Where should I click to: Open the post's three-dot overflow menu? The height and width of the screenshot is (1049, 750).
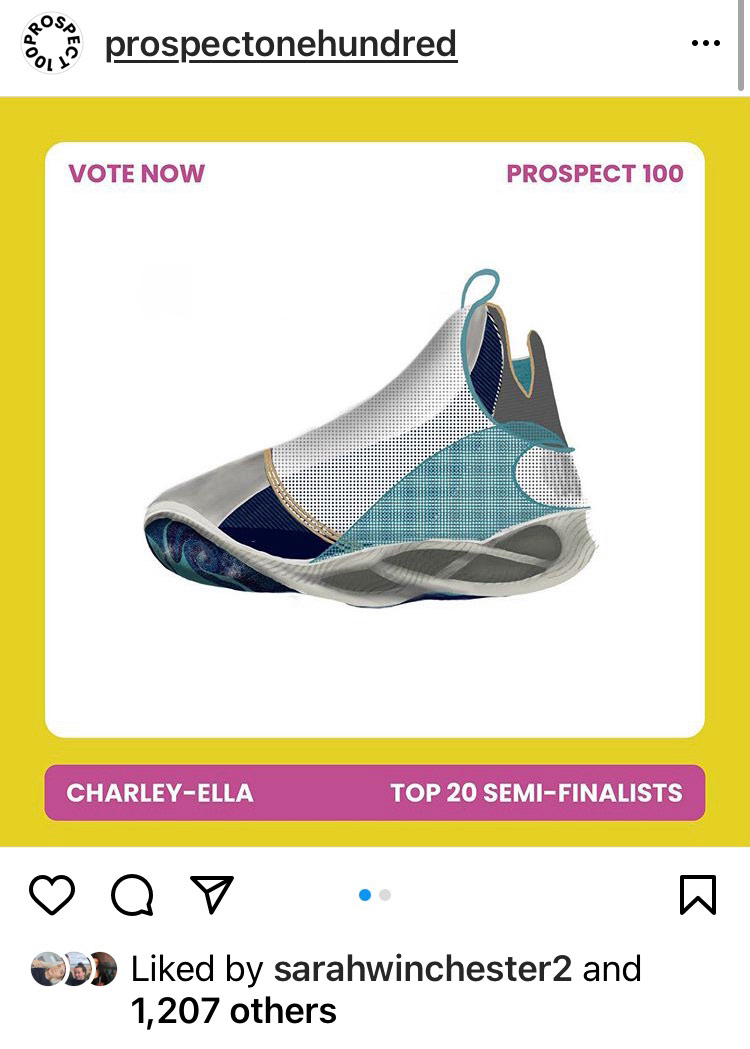click(705, 44)
